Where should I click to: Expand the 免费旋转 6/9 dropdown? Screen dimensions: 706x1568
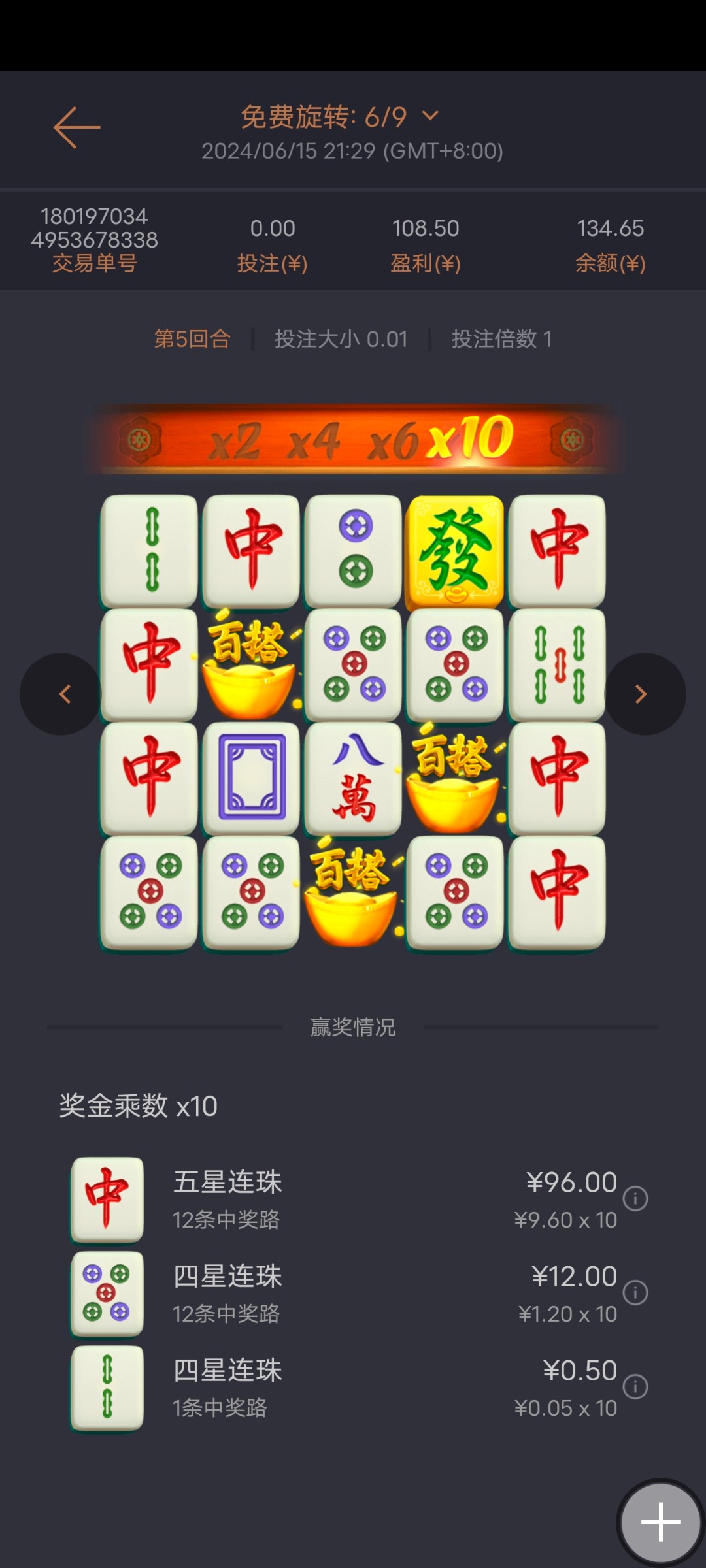pos(429,116)
